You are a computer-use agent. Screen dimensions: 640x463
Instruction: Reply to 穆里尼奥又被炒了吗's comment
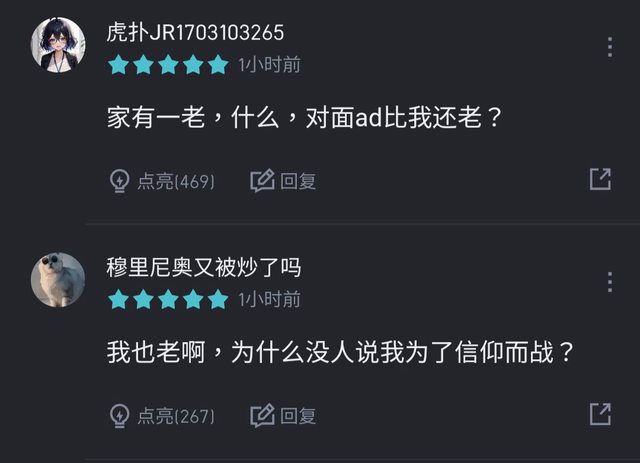[283, 415]
